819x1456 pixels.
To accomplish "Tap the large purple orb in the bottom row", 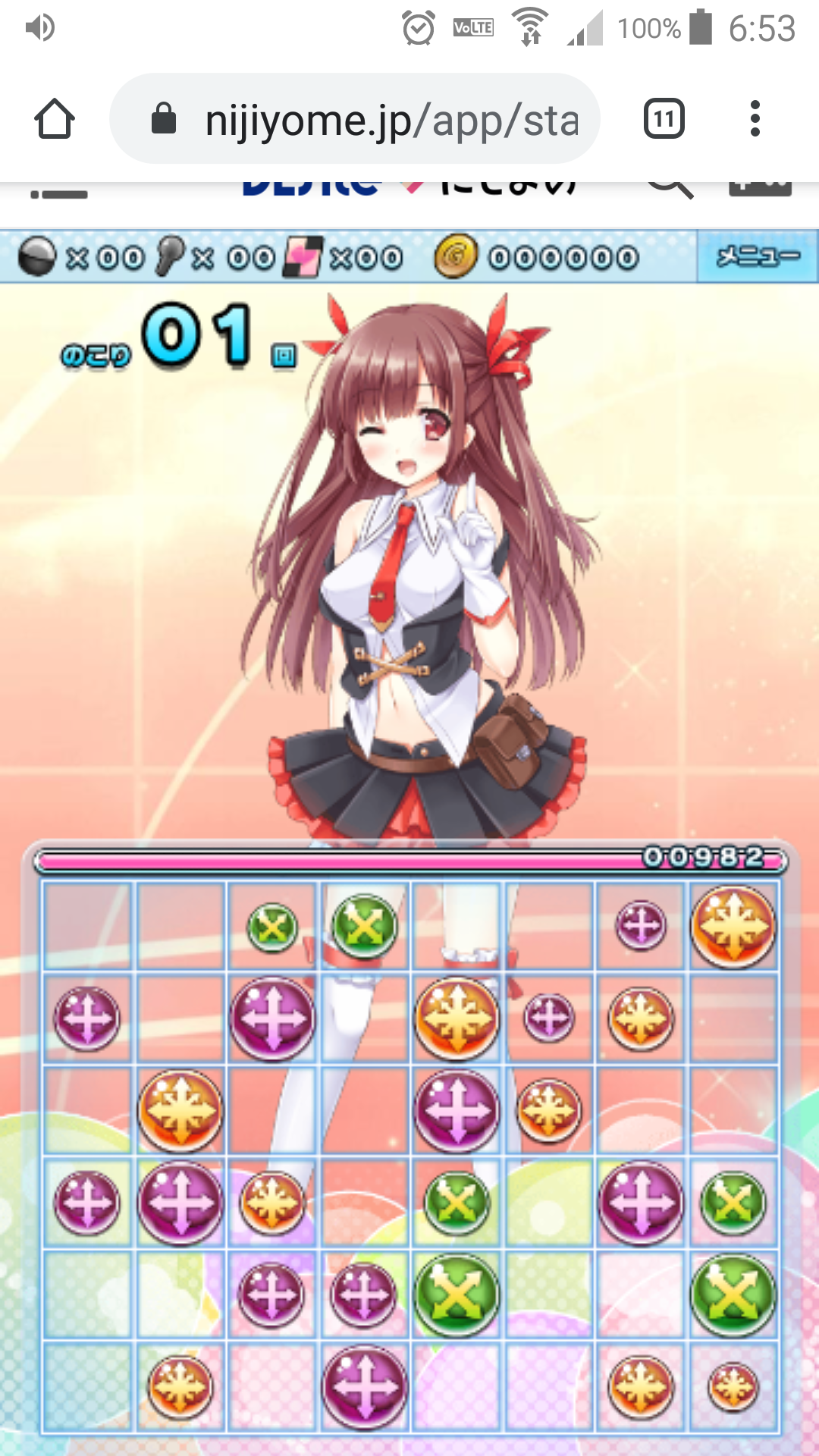I will click(x=365, y=1387).
